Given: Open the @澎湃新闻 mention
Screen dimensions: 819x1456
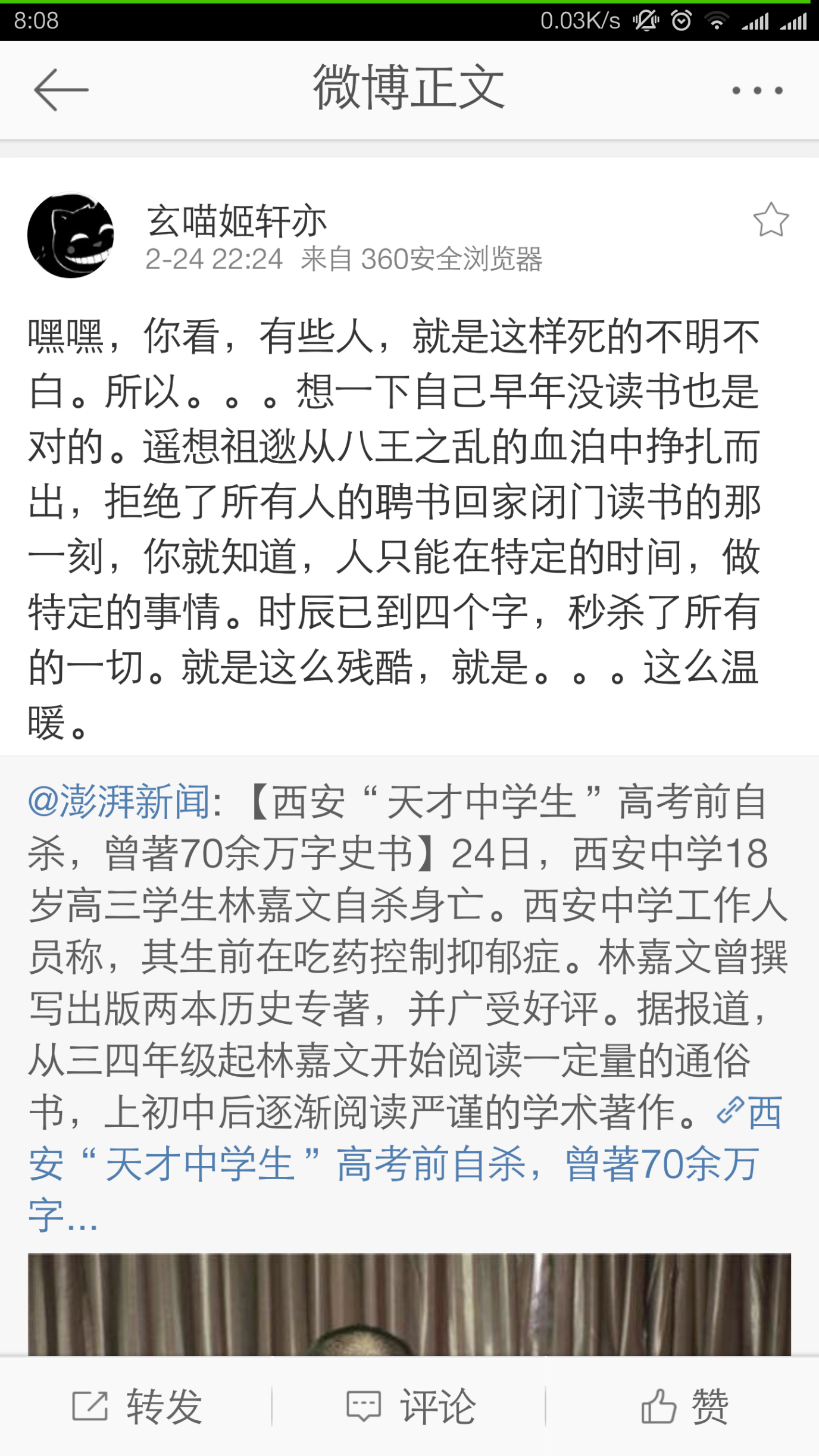Looking at the screenshot, I should click(x=119, y=801).
